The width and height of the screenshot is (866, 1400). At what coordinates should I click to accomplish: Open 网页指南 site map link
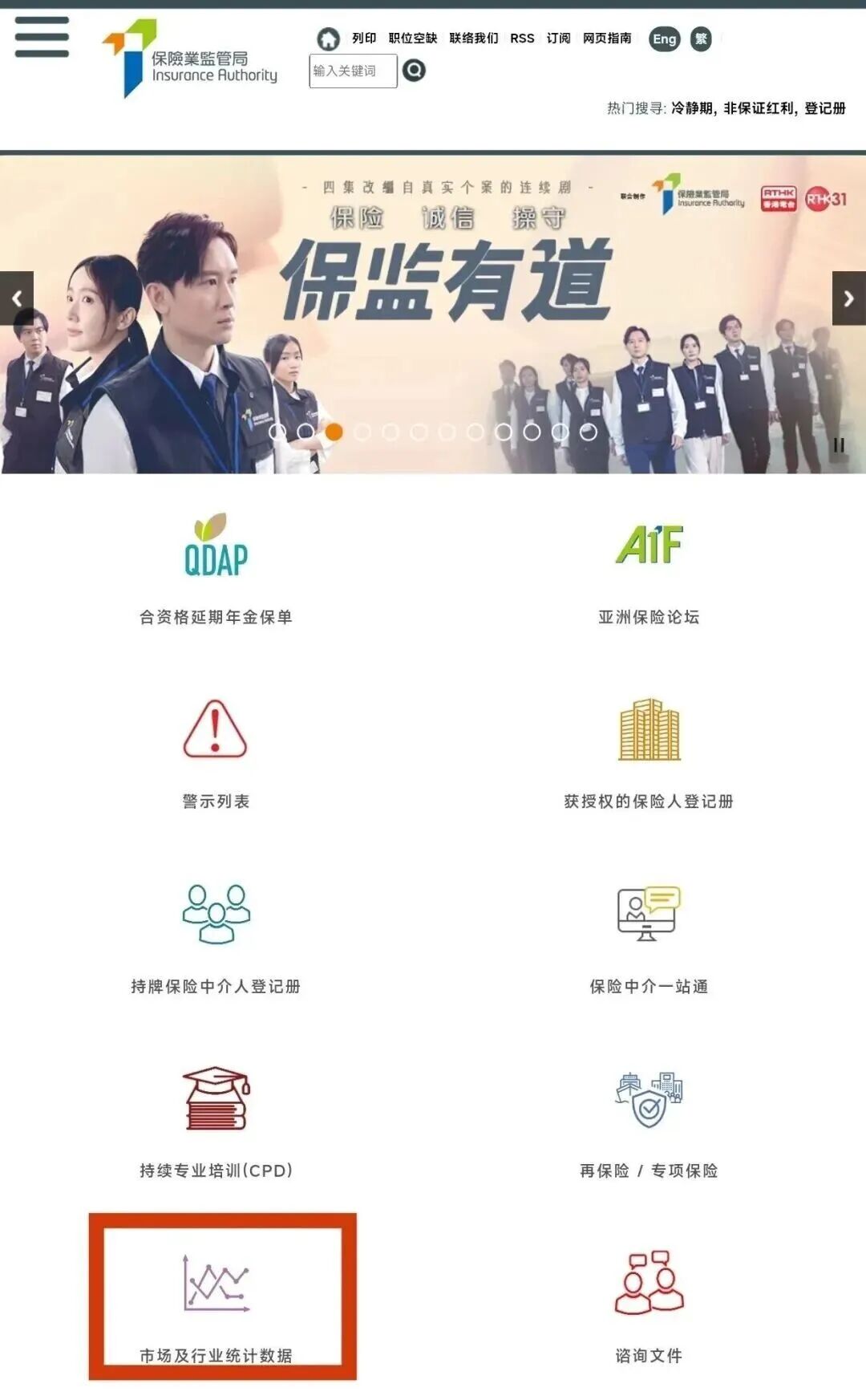click(607, 39)
